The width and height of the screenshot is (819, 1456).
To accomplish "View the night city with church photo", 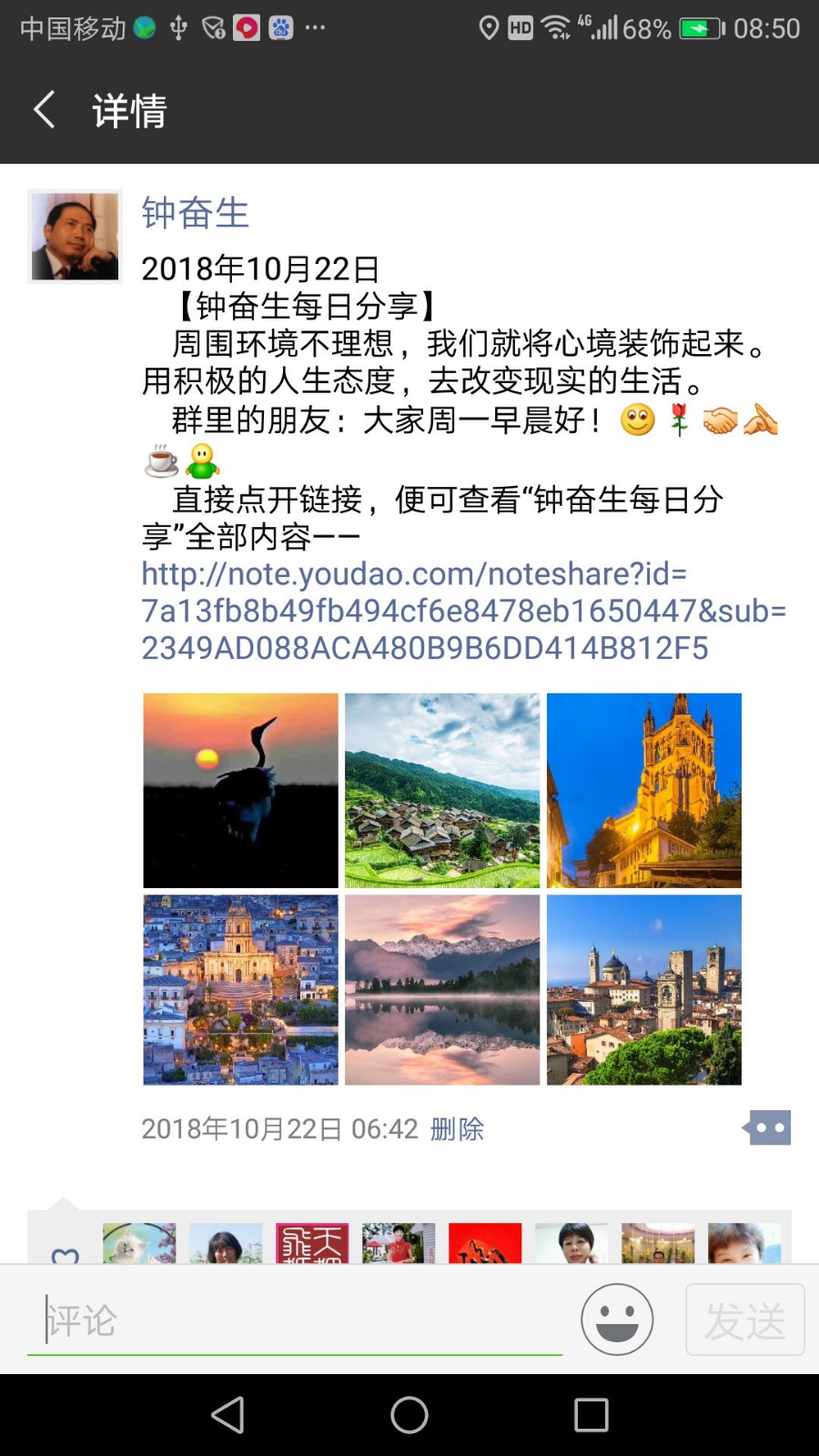I will (240, 990).
